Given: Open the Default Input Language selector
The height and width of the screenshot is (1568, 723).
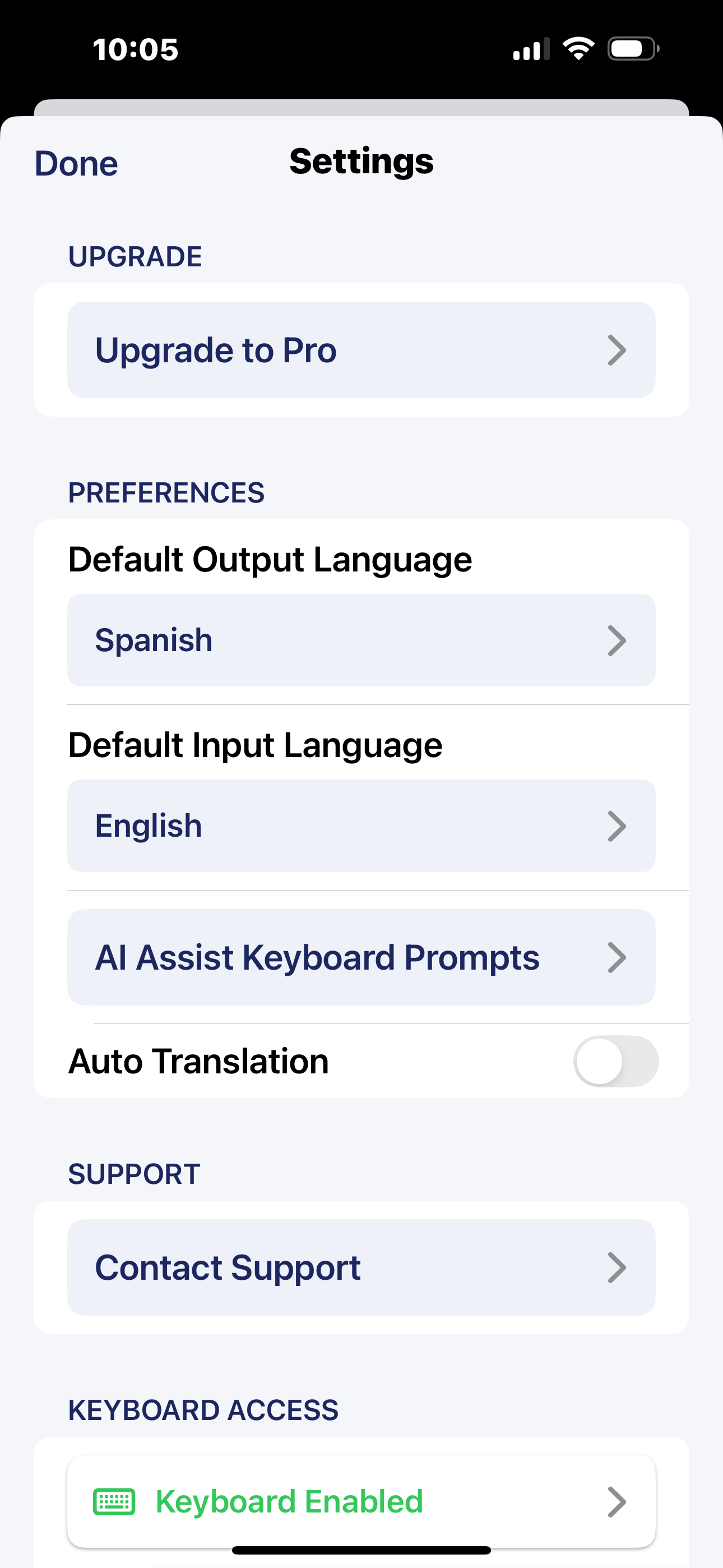Looking at the screenshot, I should click(x=361, y=825).
